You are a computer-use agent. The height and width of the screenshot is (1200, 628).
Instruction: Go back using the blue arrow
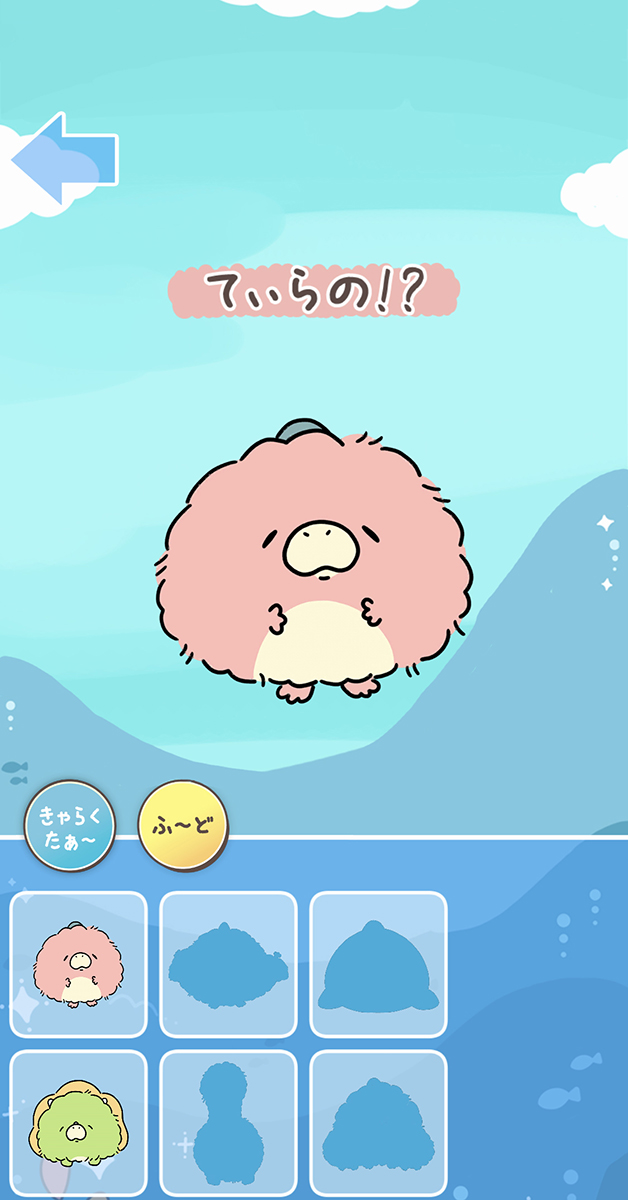click(66, 159)
